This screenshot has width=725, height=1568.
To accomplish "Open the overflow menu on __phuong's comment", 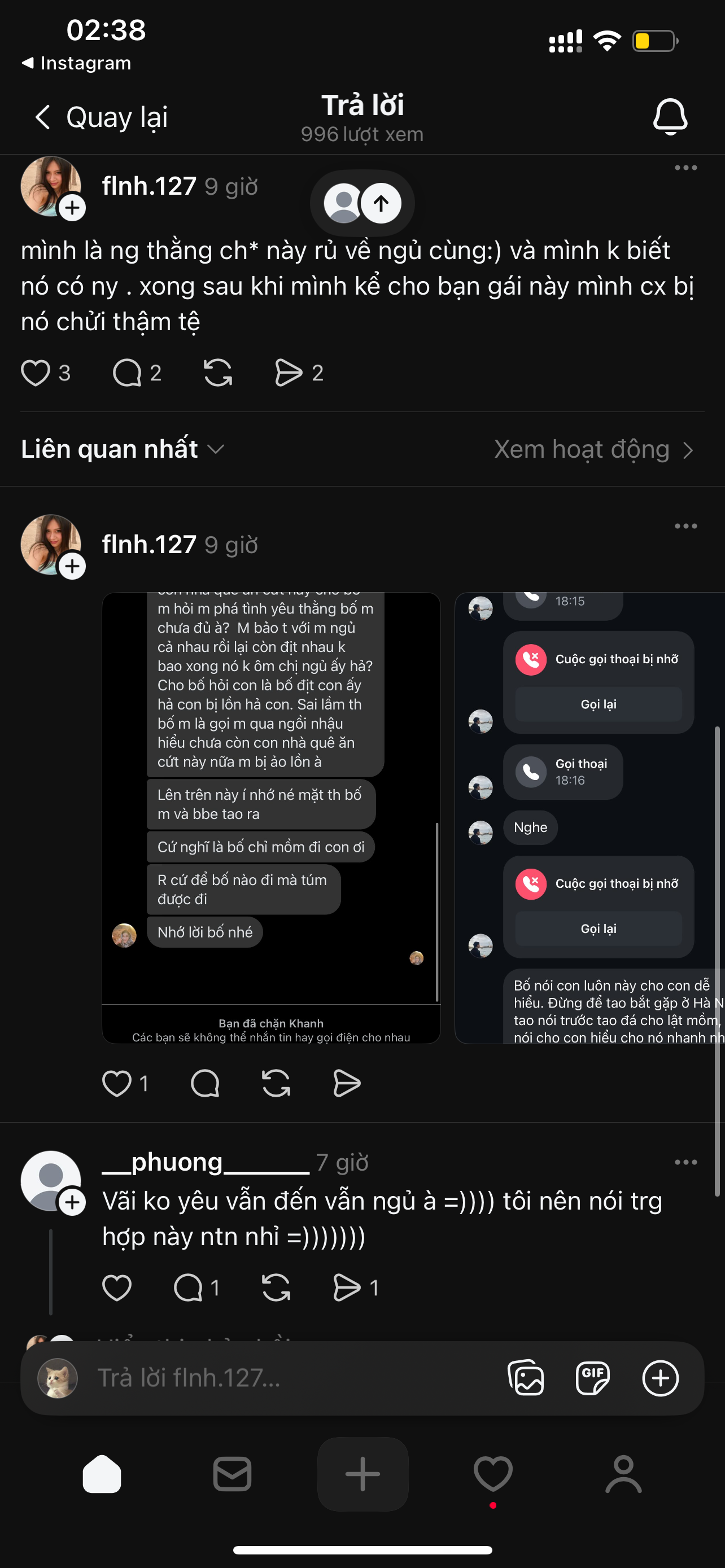I will pos(685,1162).
